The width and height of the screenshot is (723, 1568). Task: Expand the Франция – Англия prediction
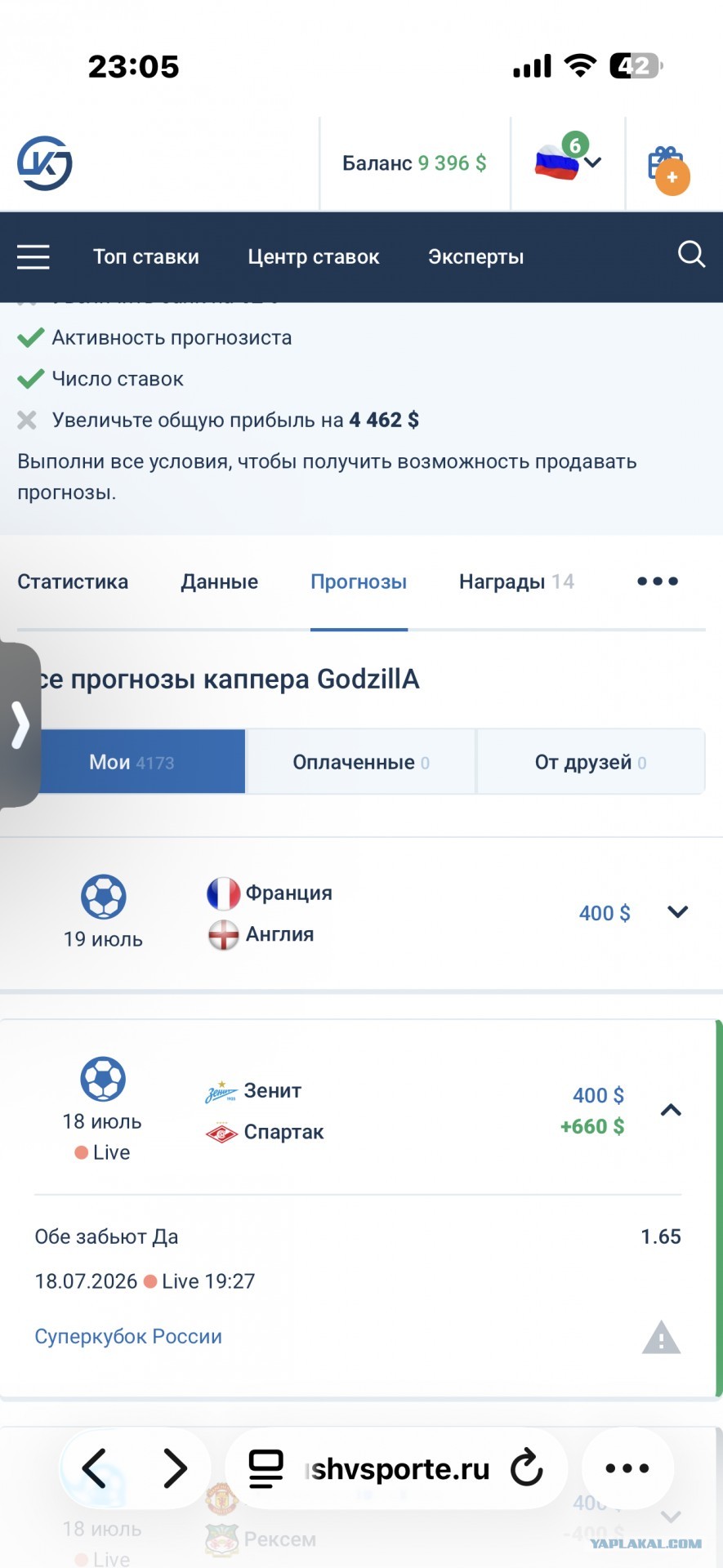pyautogui.click(x=678, y=912)
